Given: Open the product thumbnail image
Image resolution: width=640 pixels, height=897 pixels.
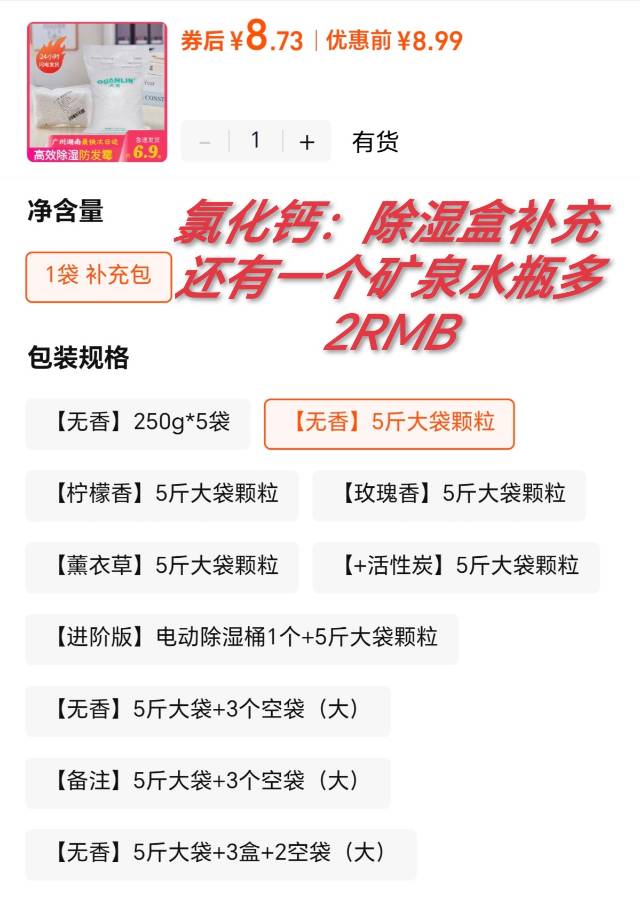Looking at the screenshot, I should 97,92.
